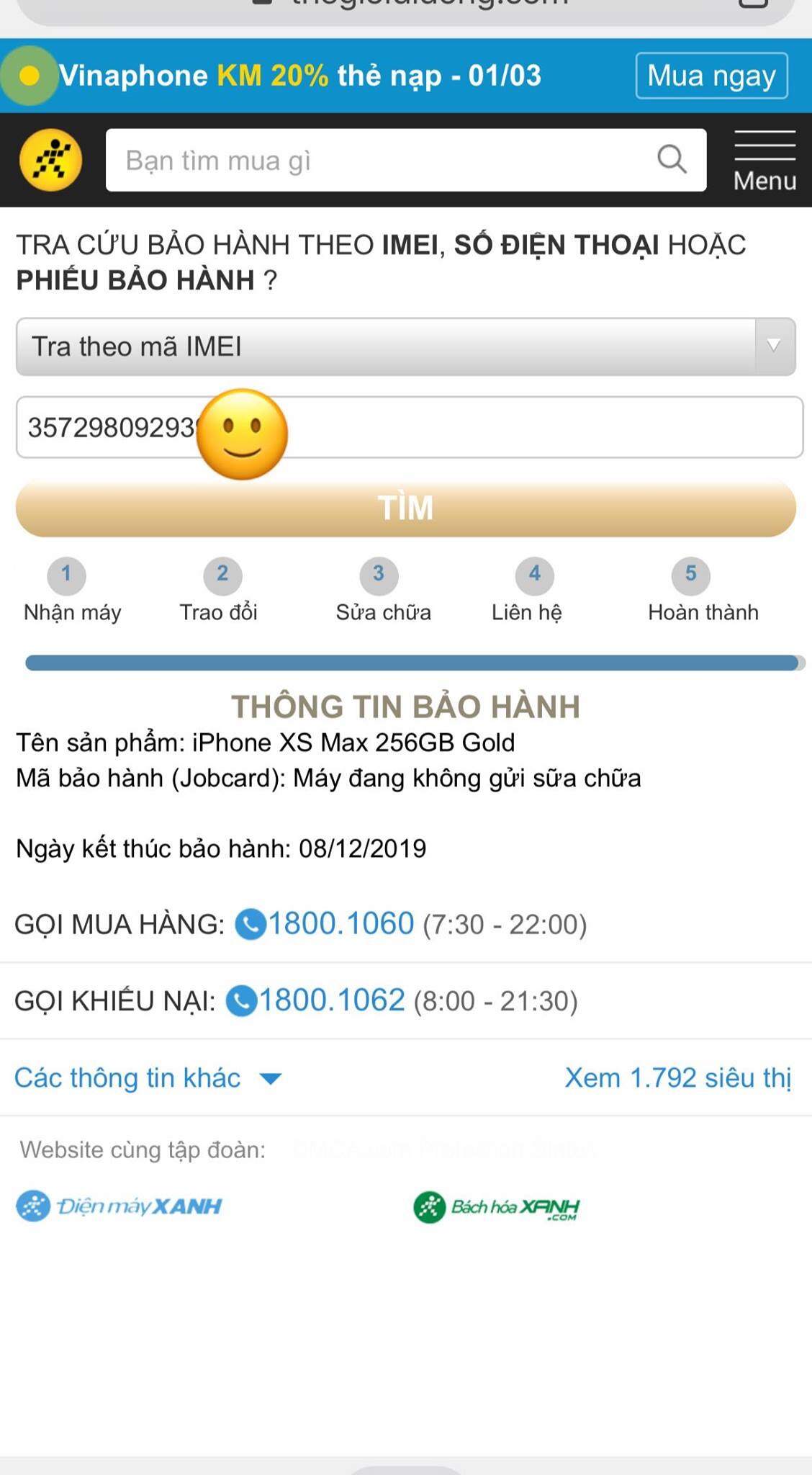812x1475 pixels.
Task: Tap the TÌM search button
Action: pyautogui.click(x=405, y=508)
